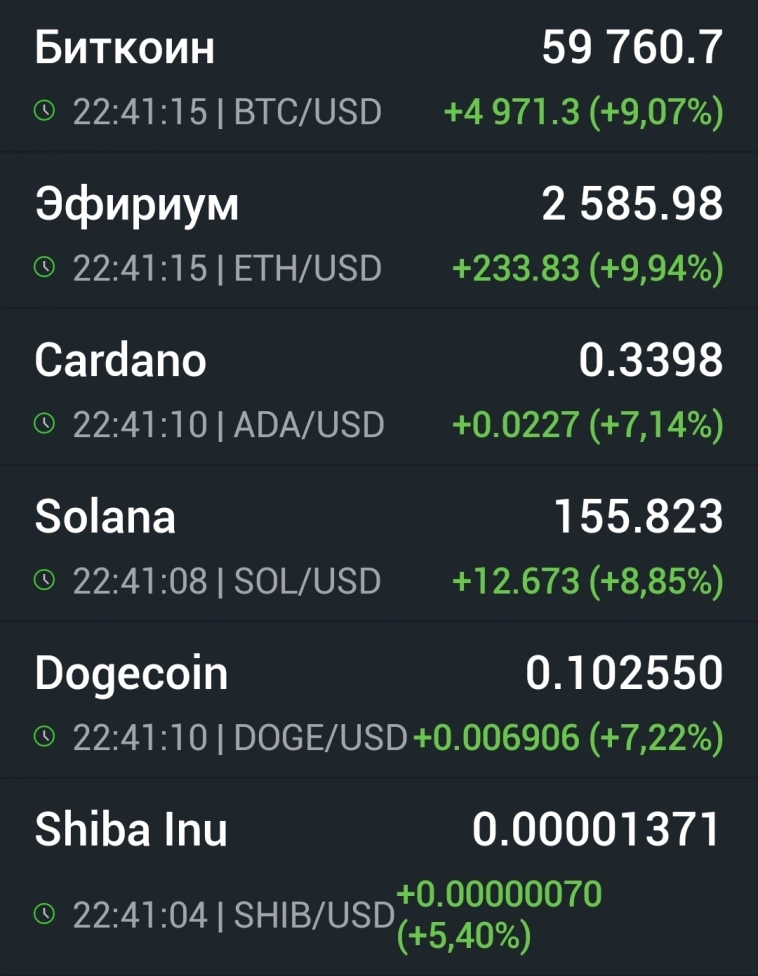View Cardano ADA/USD details
Image resolution: width=758 pixels, height=976 pixels.
tap(378, 390)
